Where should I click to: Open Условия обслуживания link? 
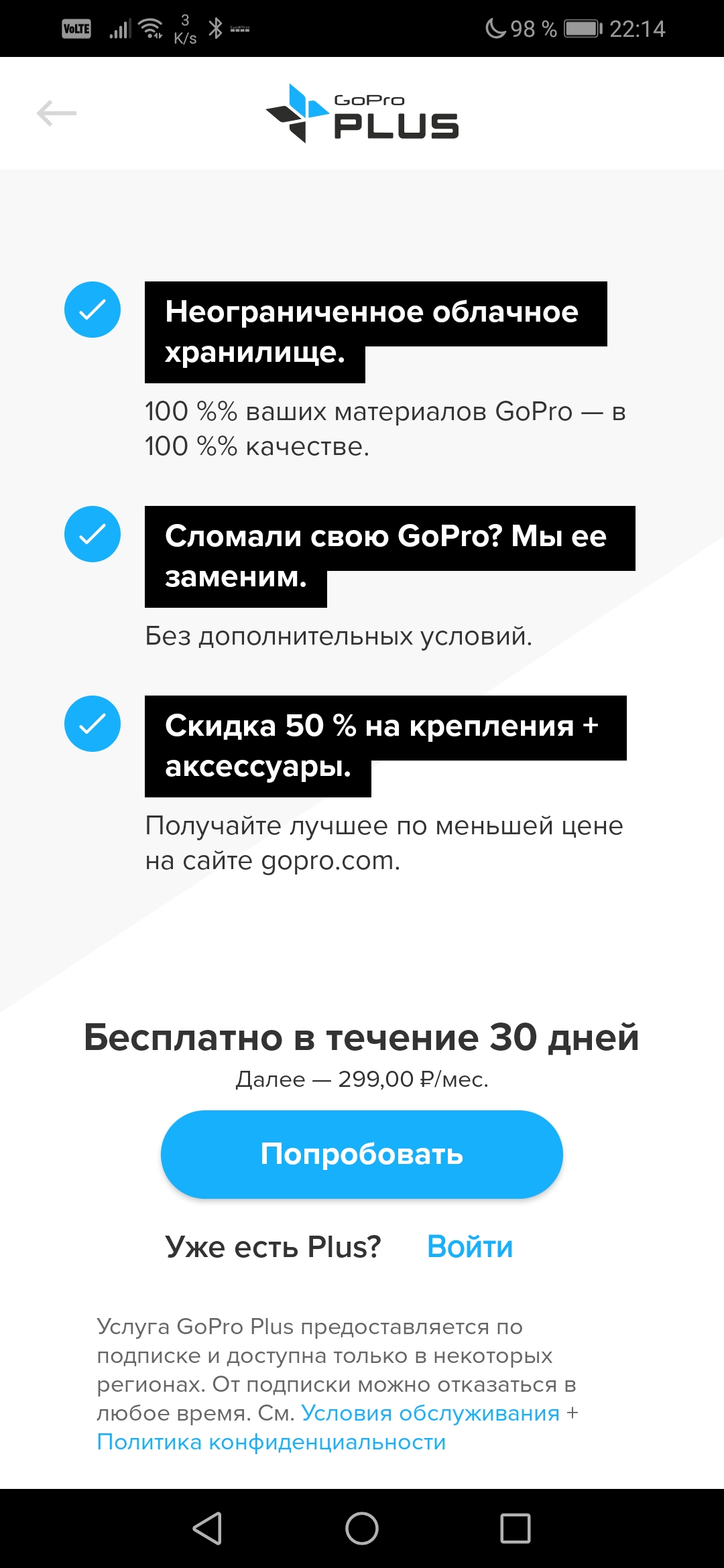tap(430, 1413)
